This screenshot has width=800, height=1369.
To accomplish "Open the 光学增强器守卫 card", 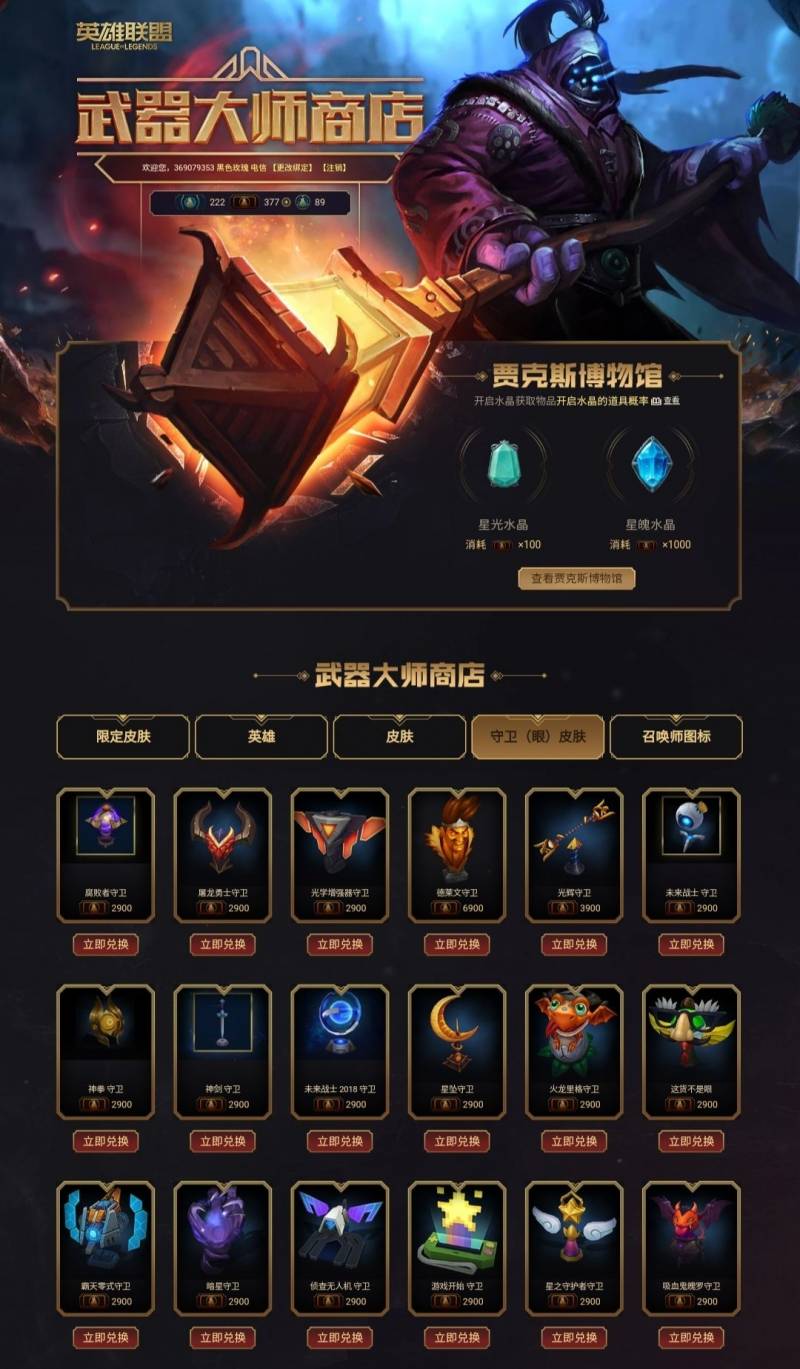I will (x=340, y=855).
